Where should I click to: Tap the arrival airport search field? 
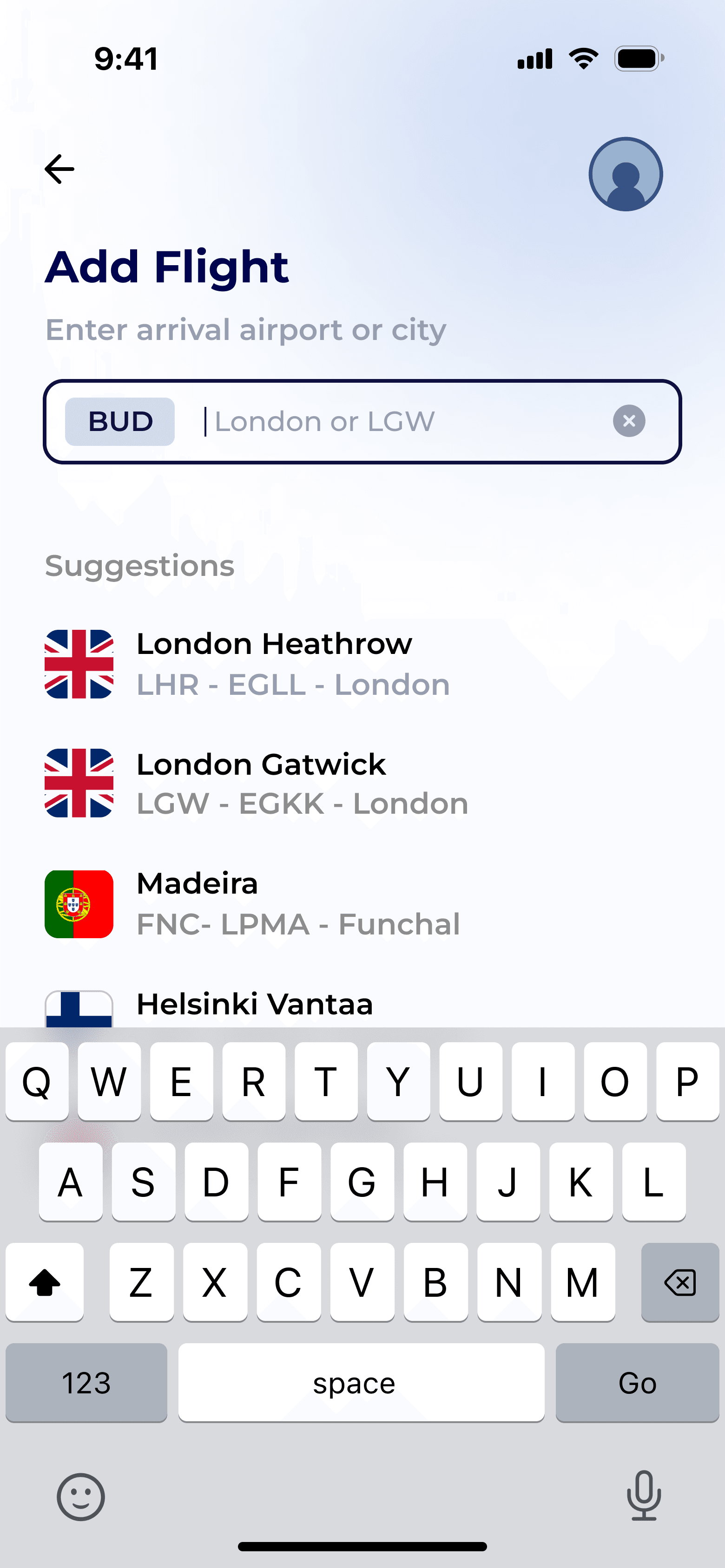point(362,421)
